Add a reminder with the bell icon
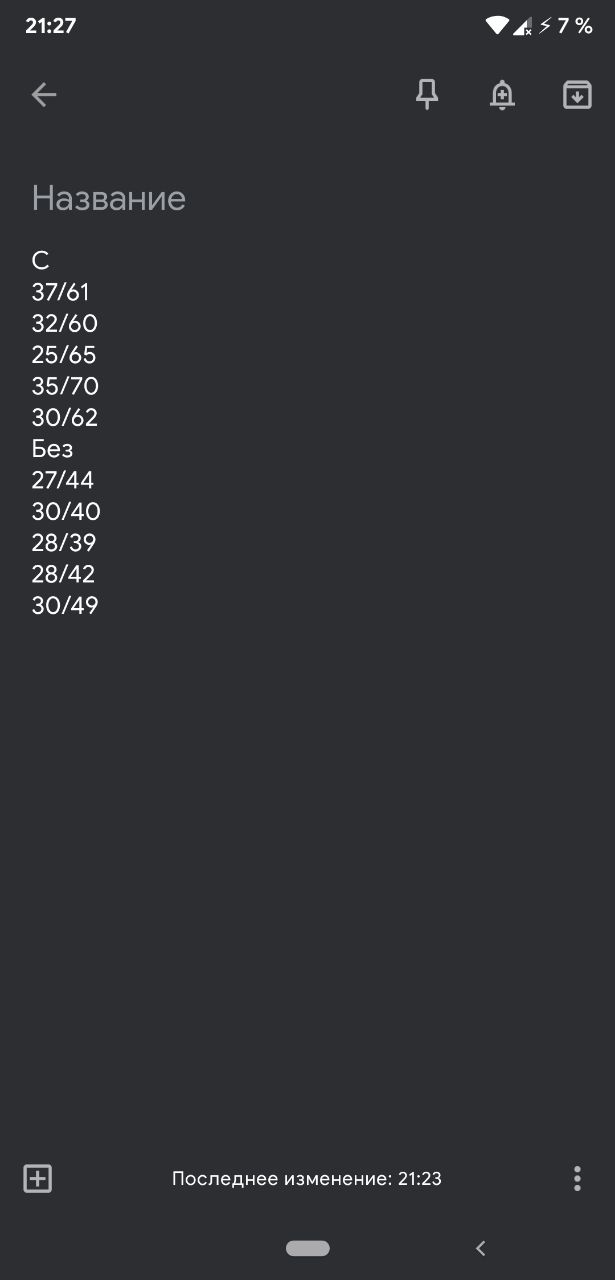 (502, 95)
